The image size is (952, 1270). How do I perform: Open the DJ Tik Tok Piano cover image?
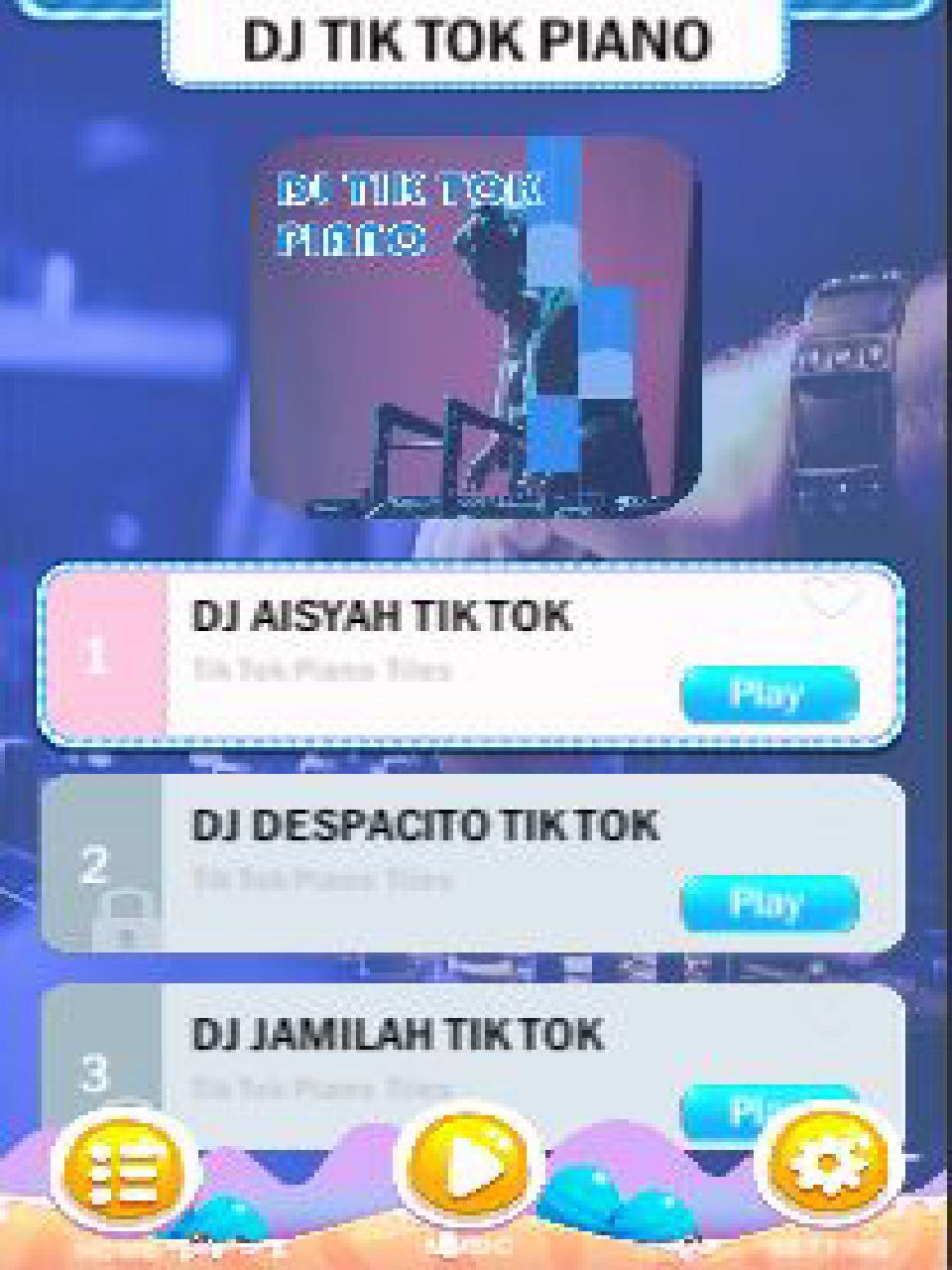click(x=474, y=327)
